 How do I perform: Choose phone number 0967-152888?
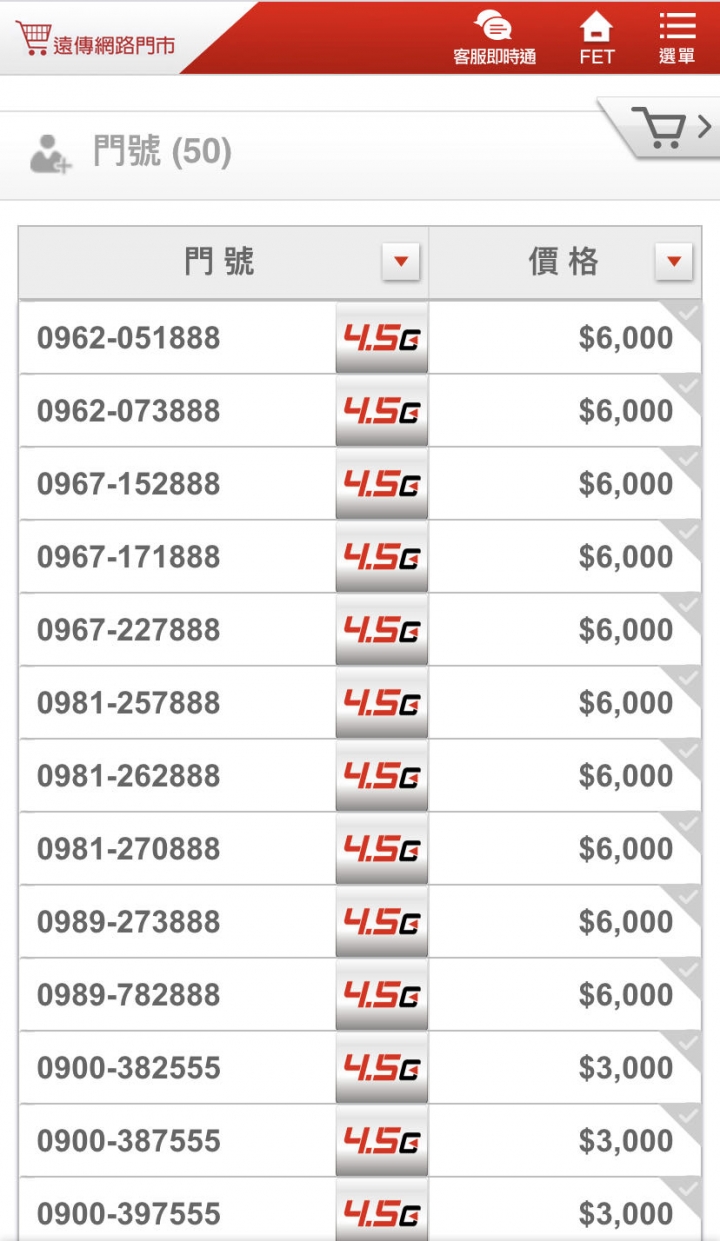click(360, 484)
